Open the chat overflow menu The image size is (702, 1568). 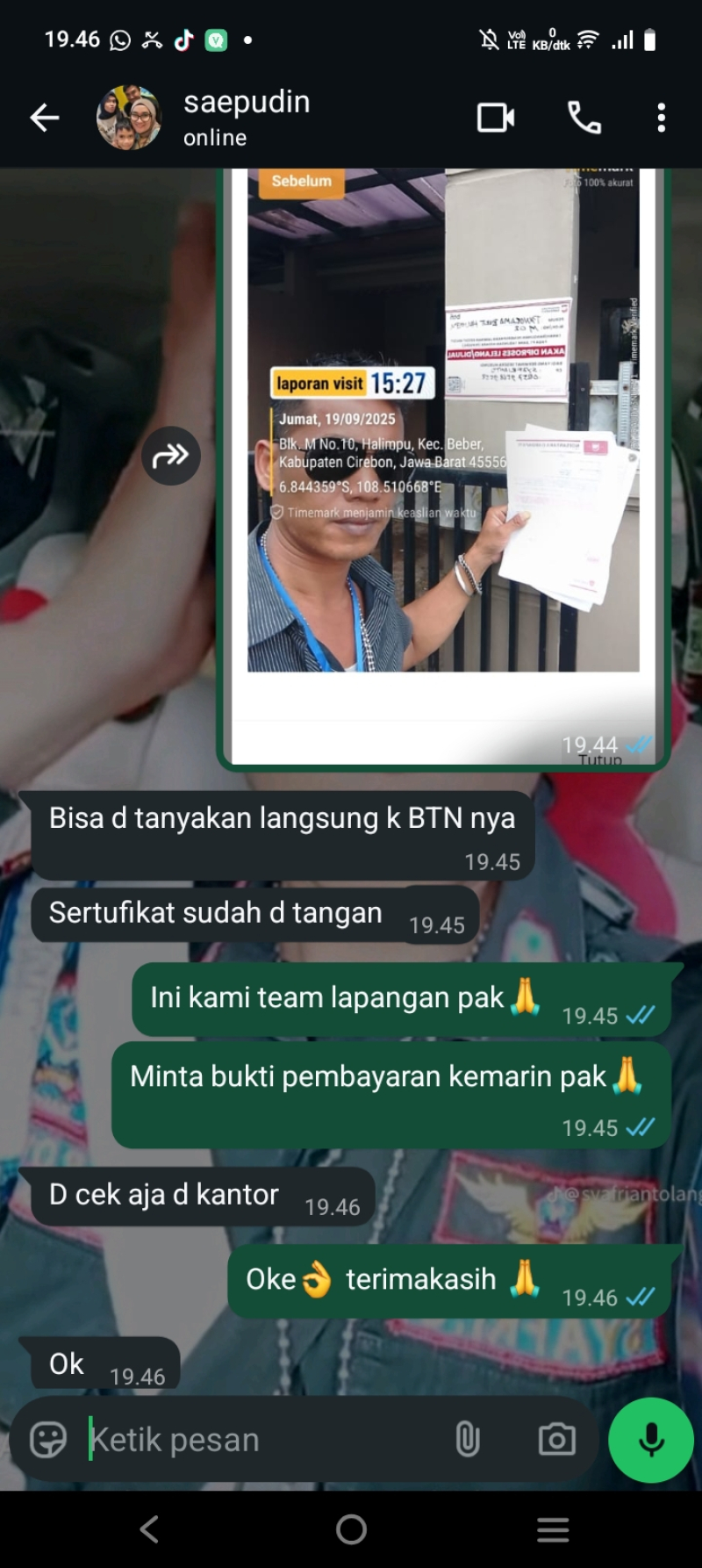pos(661,118)
